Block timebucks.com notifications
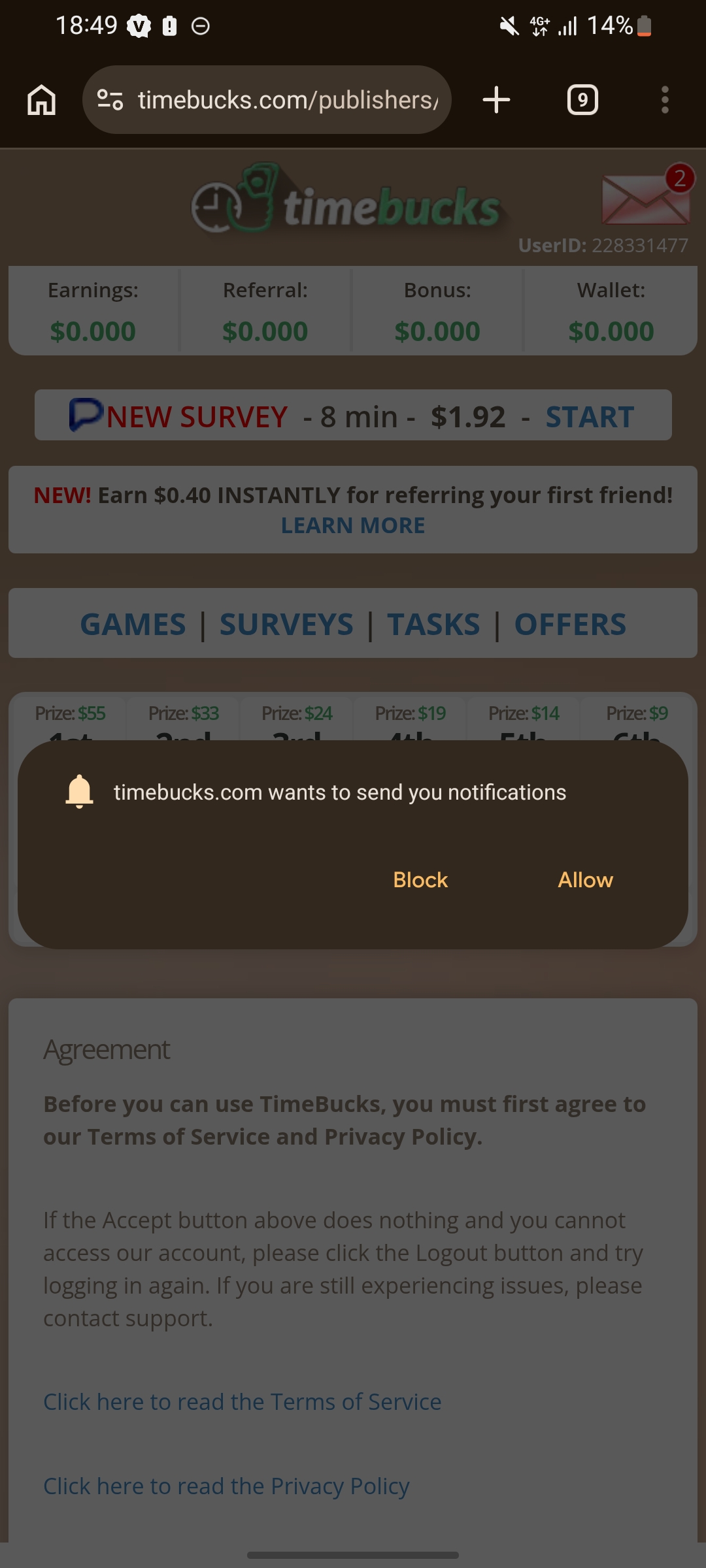This screenshot has width=706, height=1568. (420, 880)
